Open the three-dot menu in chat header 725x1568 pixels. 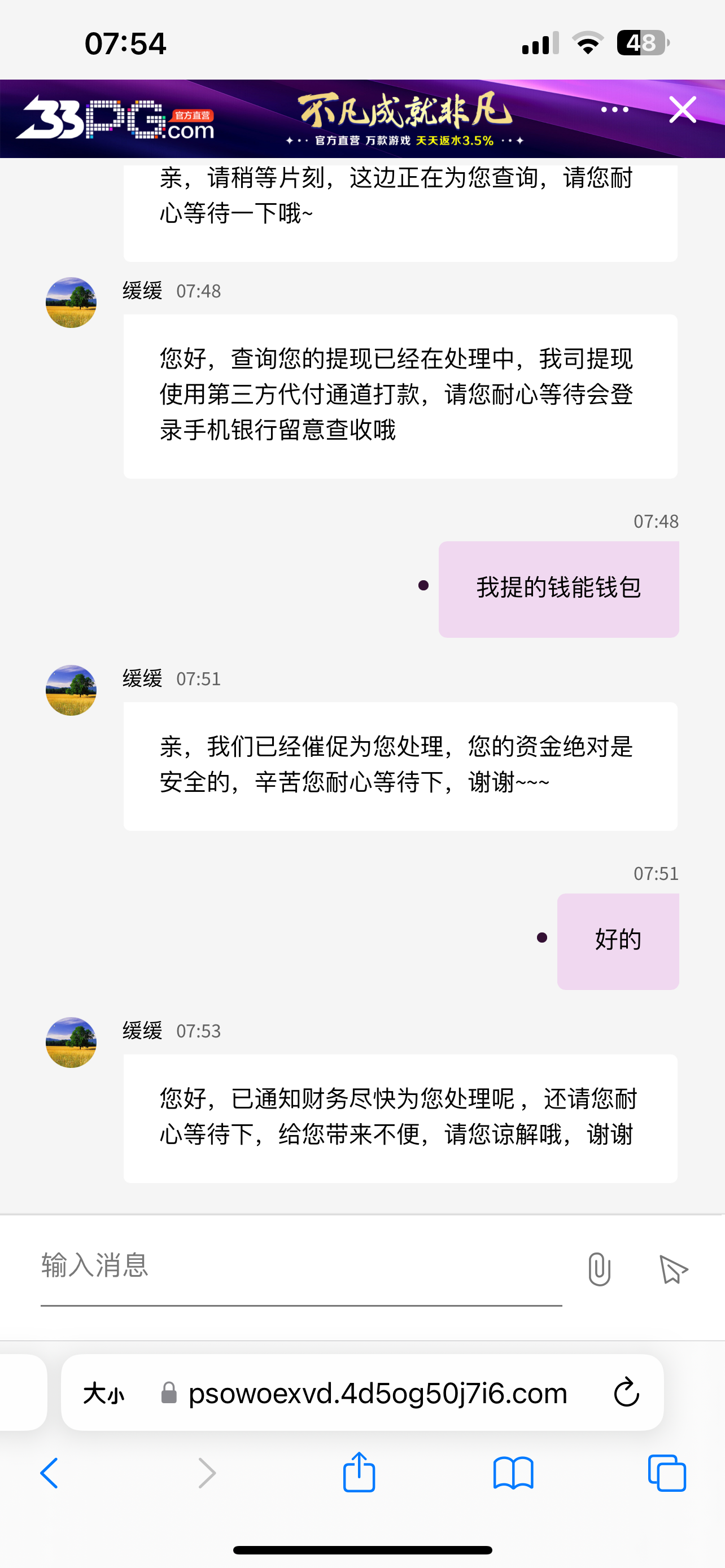[614, 110]
